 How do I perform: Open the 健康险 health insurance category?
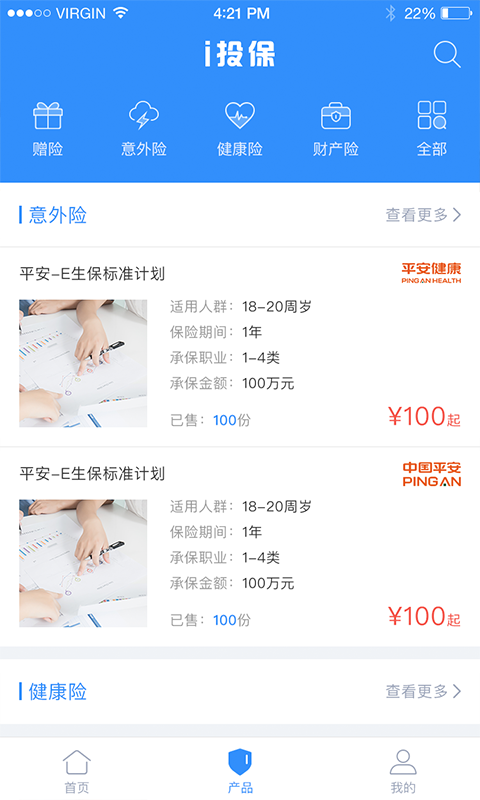click(240, 129)
